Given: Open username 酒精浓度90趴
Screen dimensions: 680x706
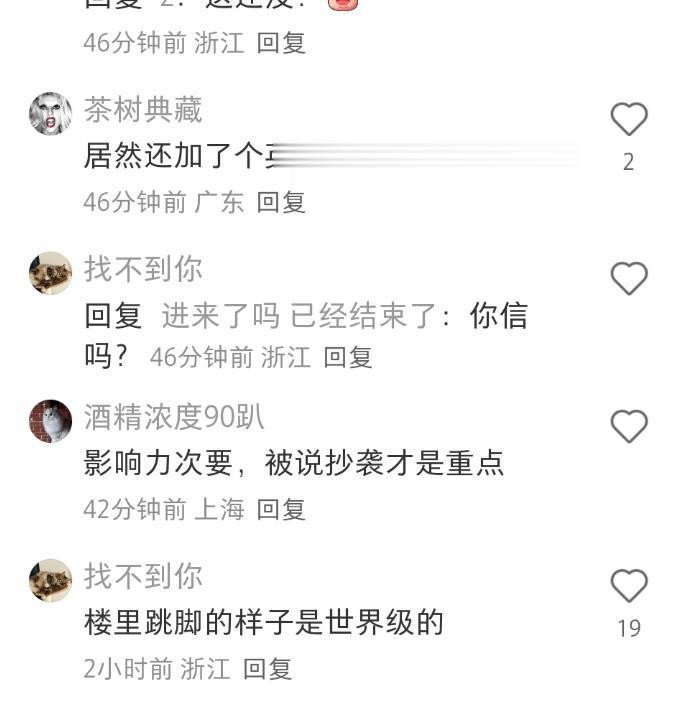Looking at the screenshot, I should tap(174, 416).
